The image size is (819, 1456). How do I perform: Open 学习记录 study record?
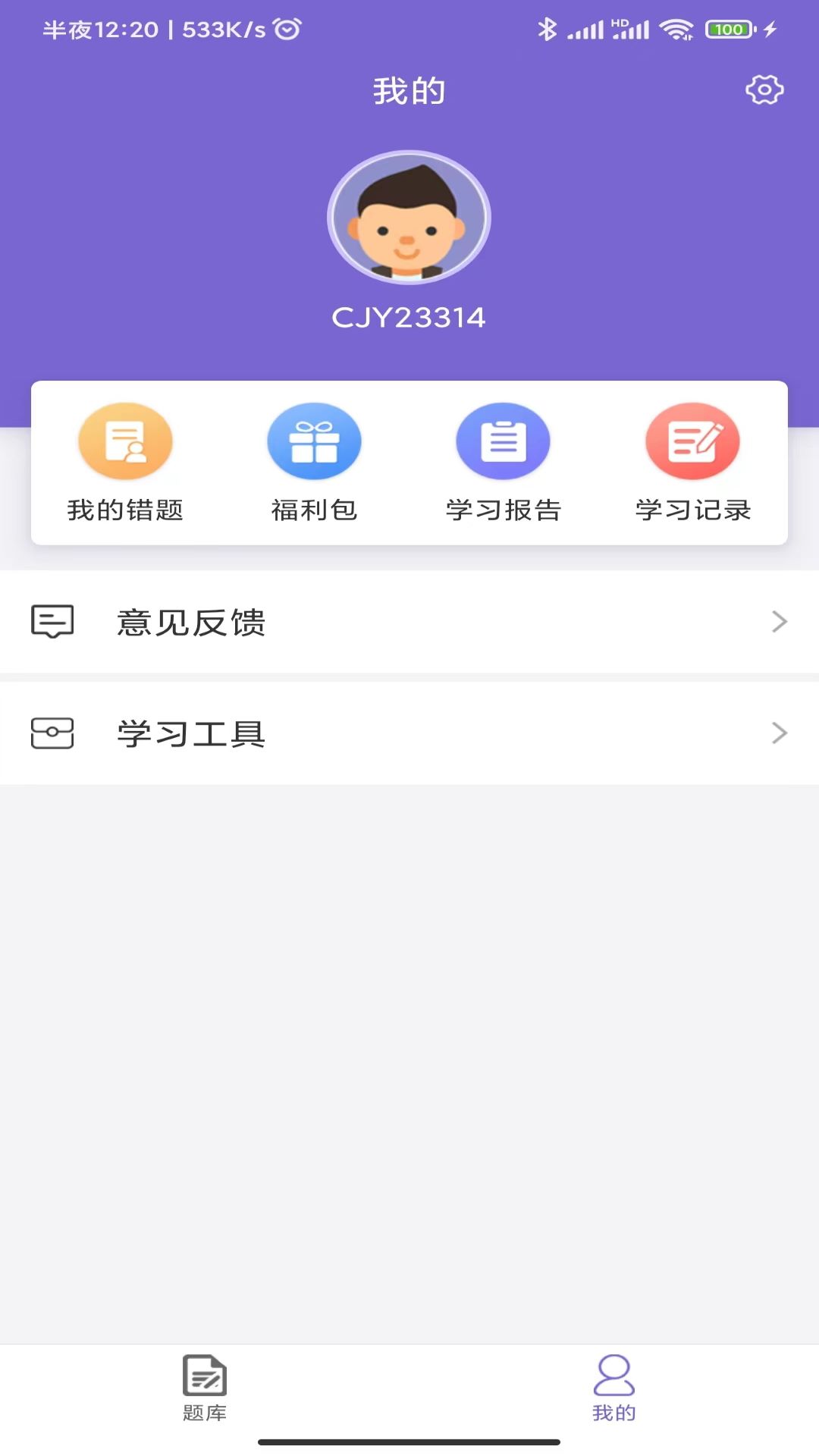pos(692,463)
